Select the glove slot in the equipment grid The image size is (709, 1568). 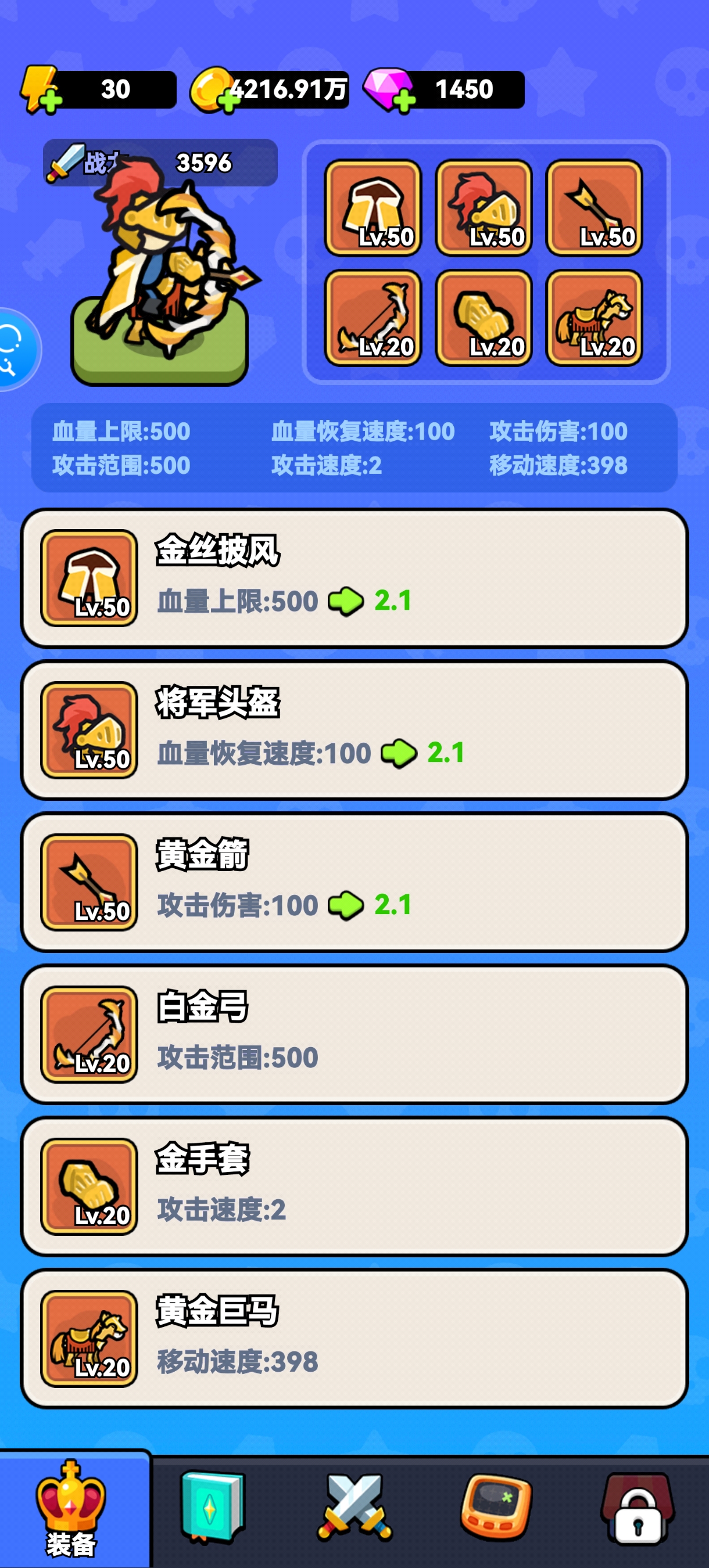pyautogui.click(x=484, y=318)
